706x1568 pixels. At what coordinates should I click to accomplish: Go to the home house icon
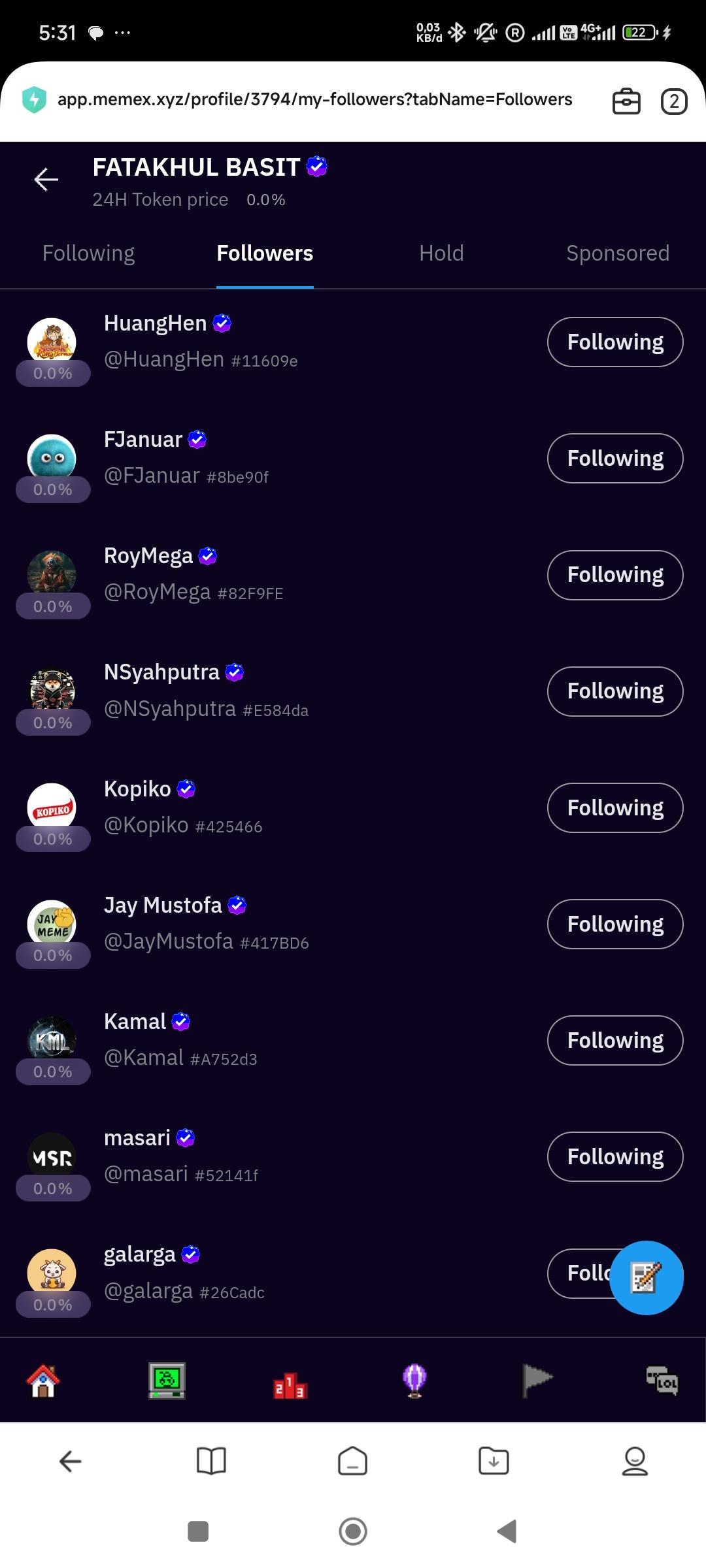tap(43, 1380)
